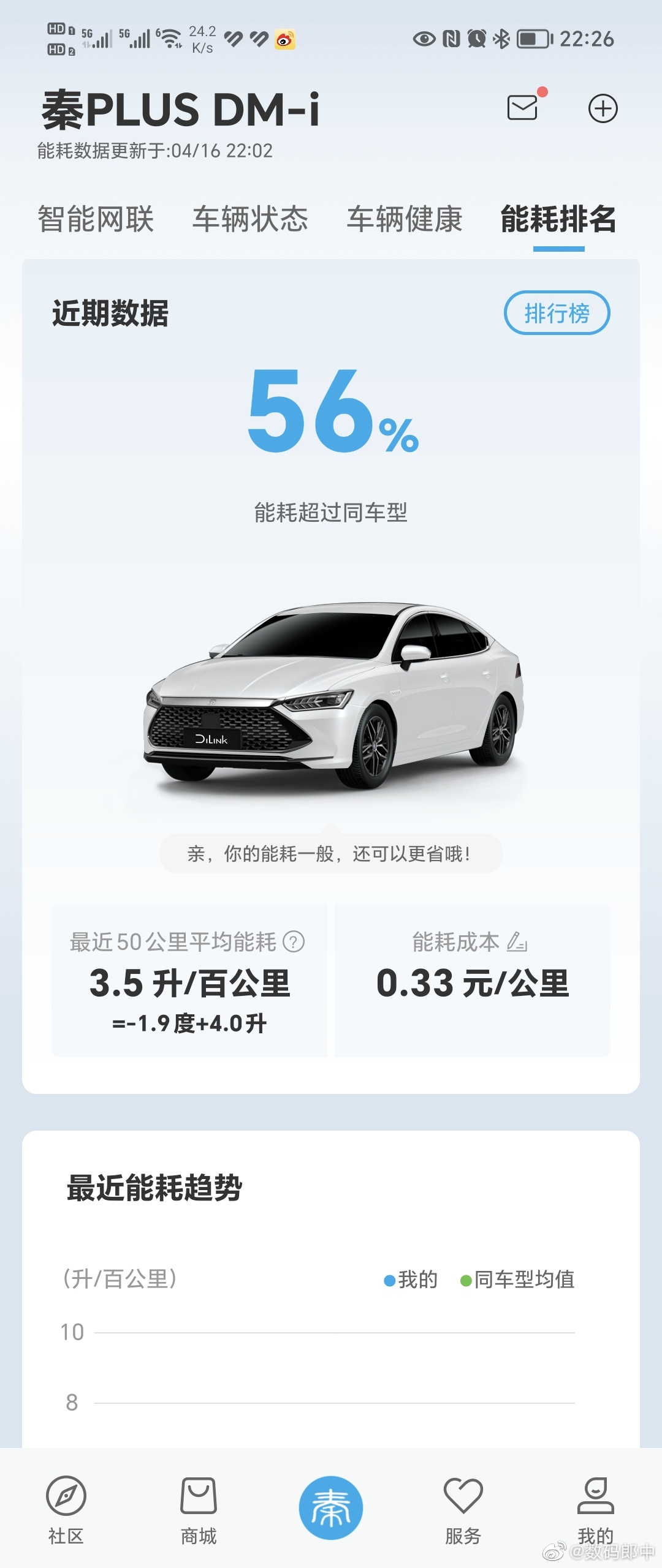Screen dimensions: 662x1568
Task: Select the 能耗排名 tab
Action: (x=558, y=219)
